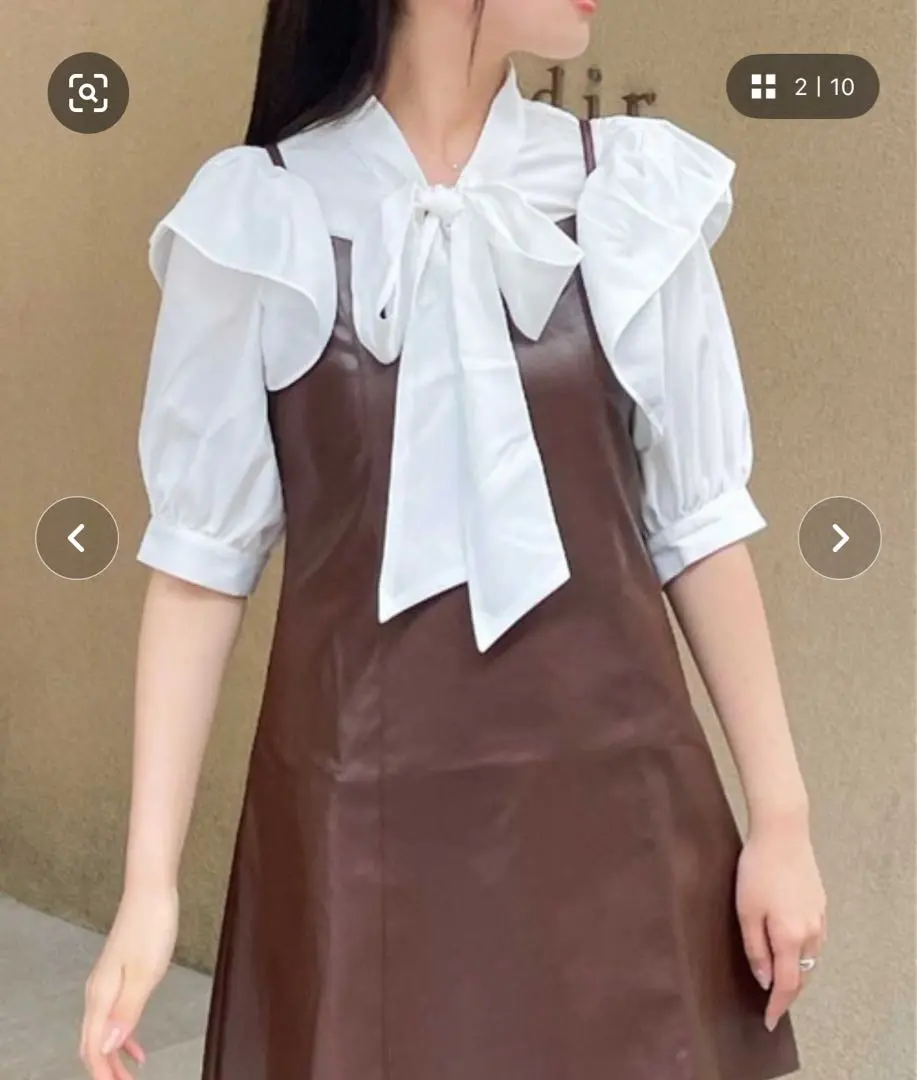Image resolution: width=917 pixels, height=1080 pixels.
Task: Open the photo grid showing 2 | 10
Action: pyautogui.click(x=802, y=87)
